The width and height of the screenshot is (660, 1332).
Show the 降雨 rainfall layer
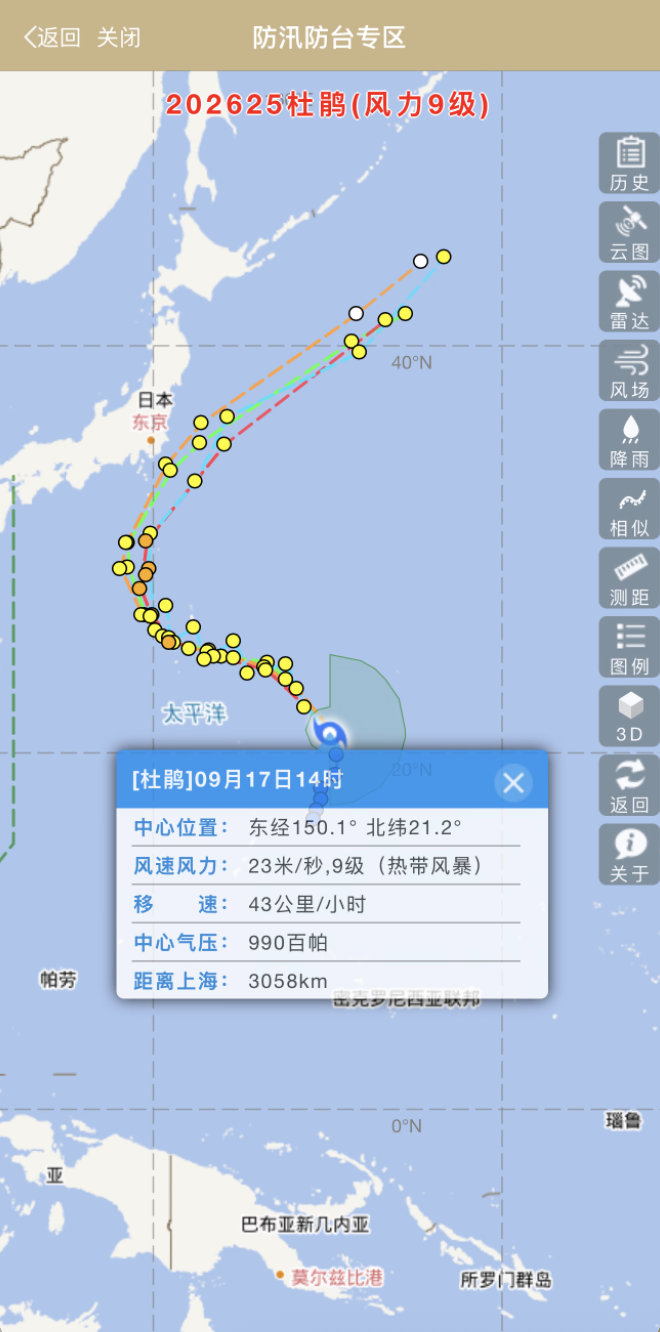coord(630,439)
